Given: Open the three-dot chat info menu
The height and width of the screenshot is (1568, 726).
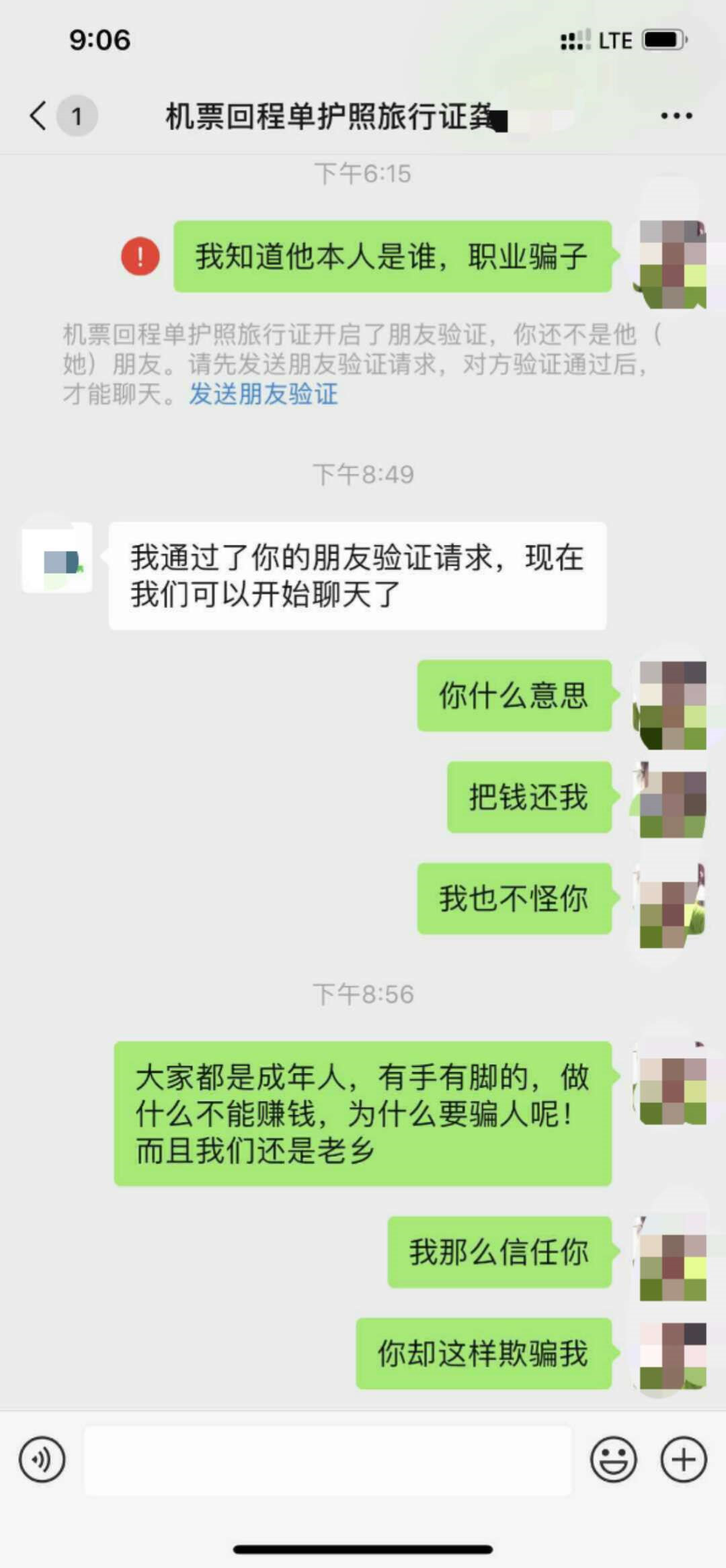Looking at the screenshot, I should point(676,116).
